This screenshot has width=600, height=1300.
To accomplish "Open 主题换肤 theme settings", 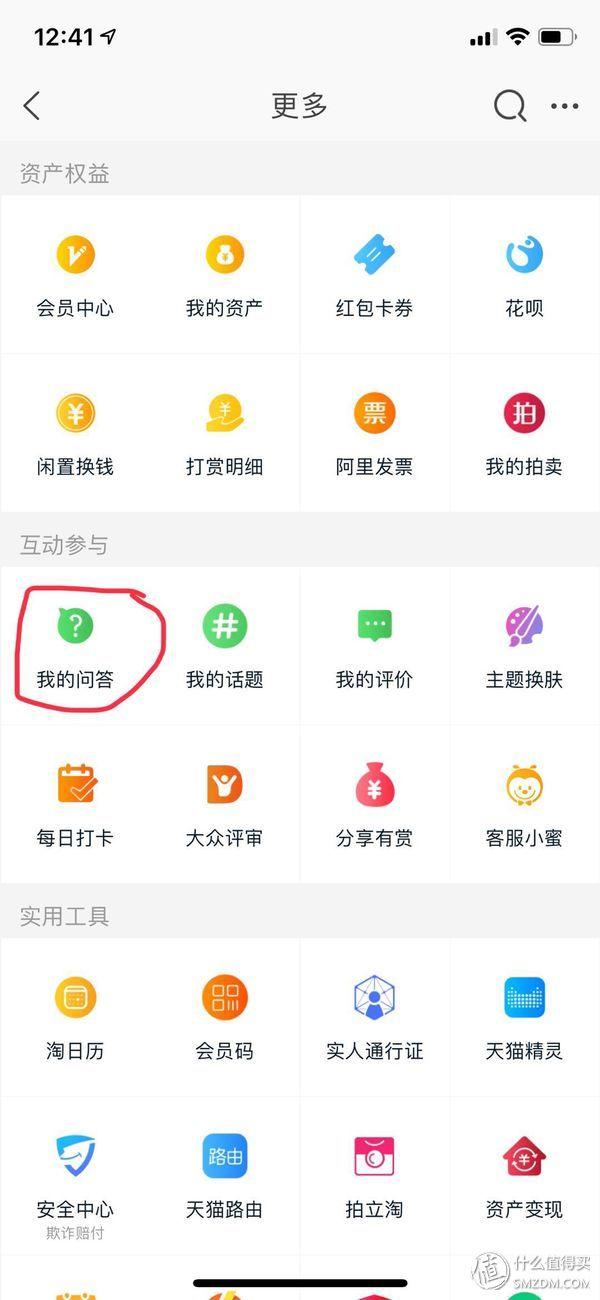I will point(524,646).
